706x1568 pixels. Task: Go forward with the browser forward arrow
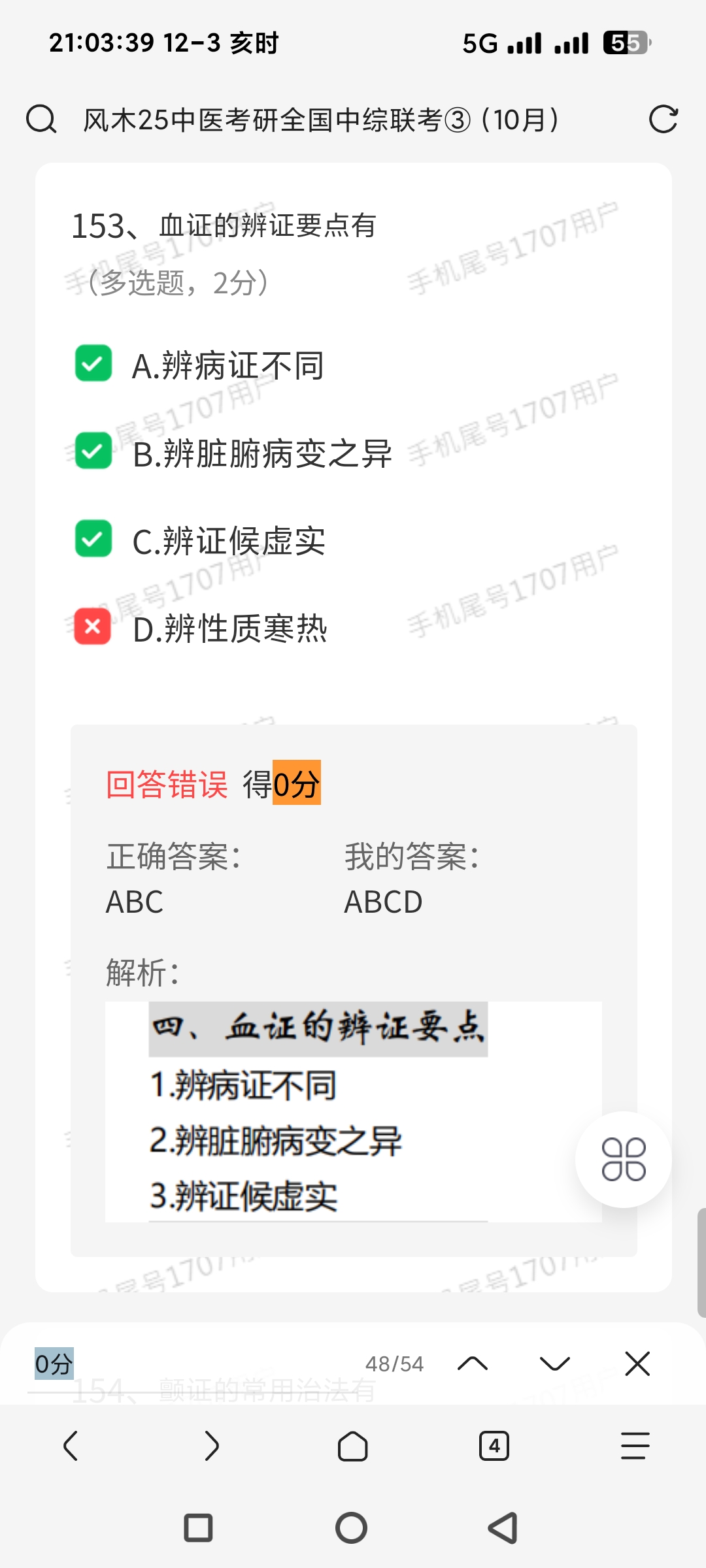tap(212, 1446)
